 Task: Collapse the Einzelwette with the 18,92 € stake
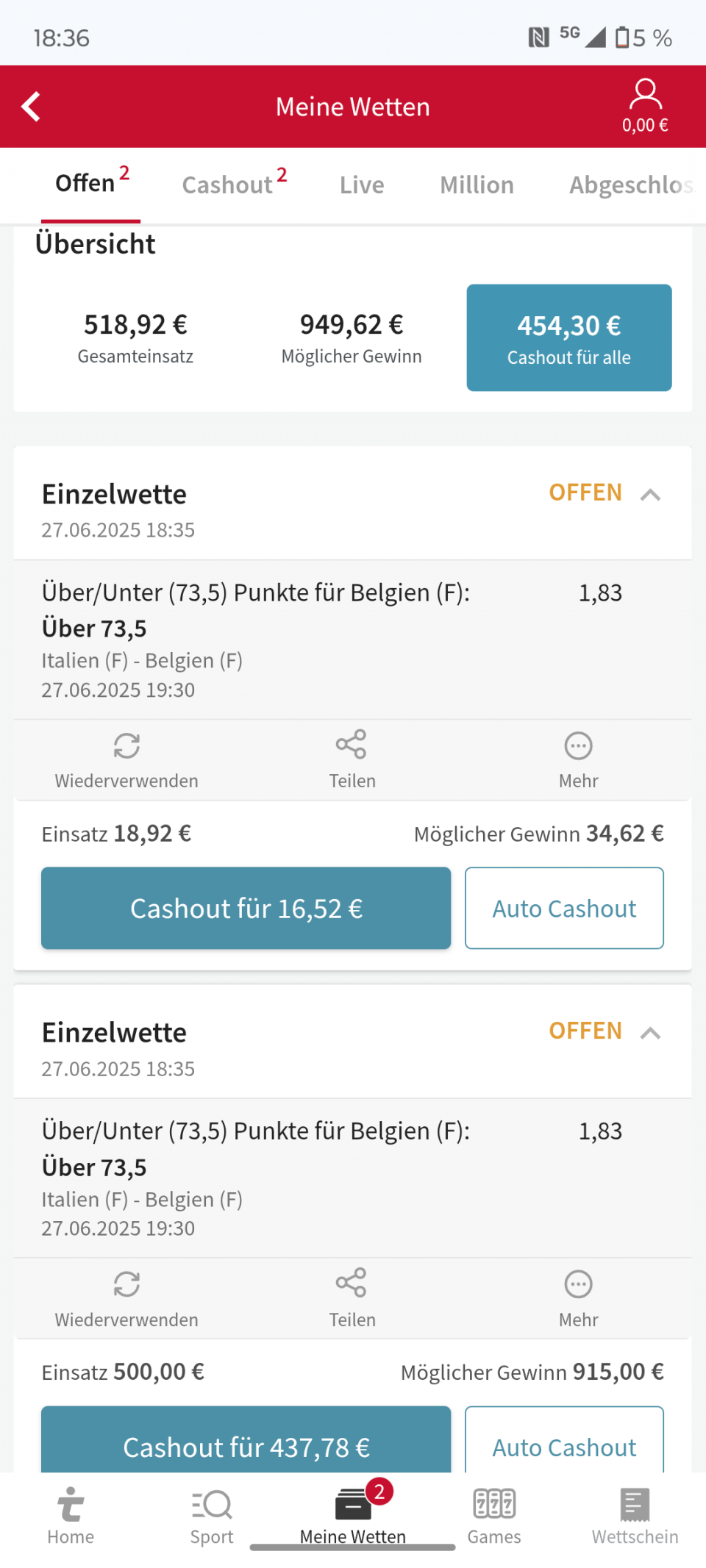click(x=650, y=495)
